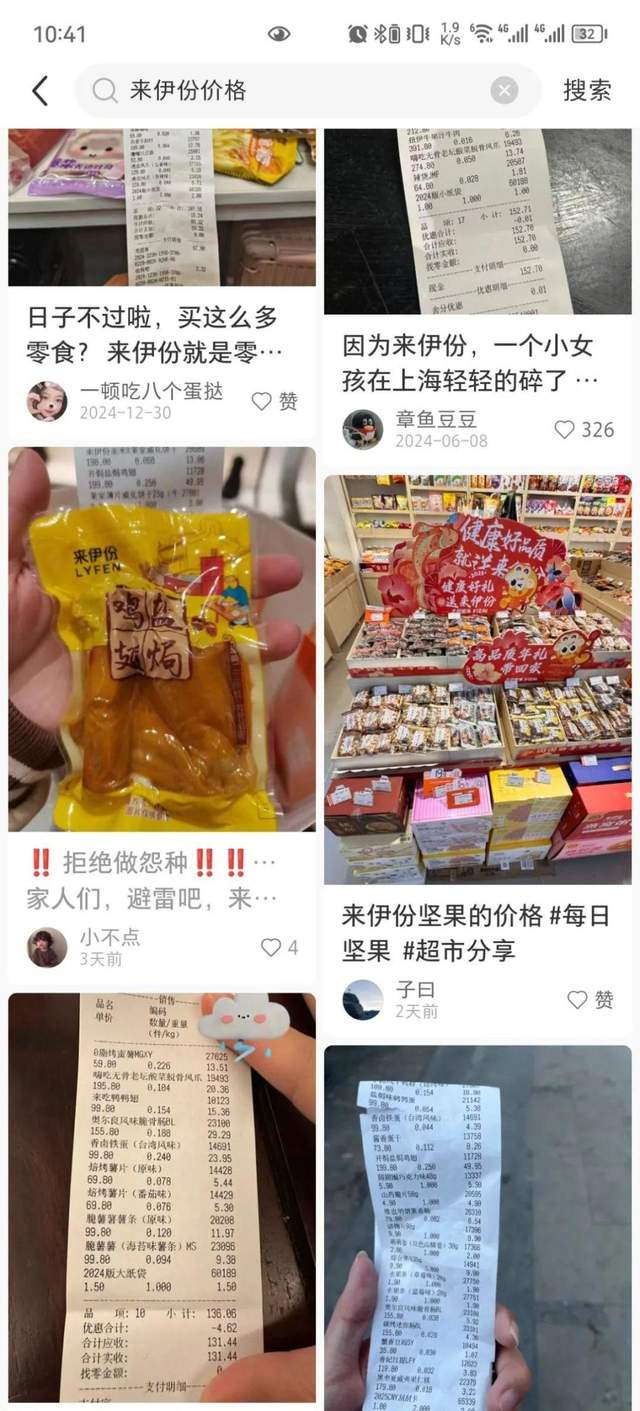Like the post by 小不点

pyautogui.click(x=279, y=947)
